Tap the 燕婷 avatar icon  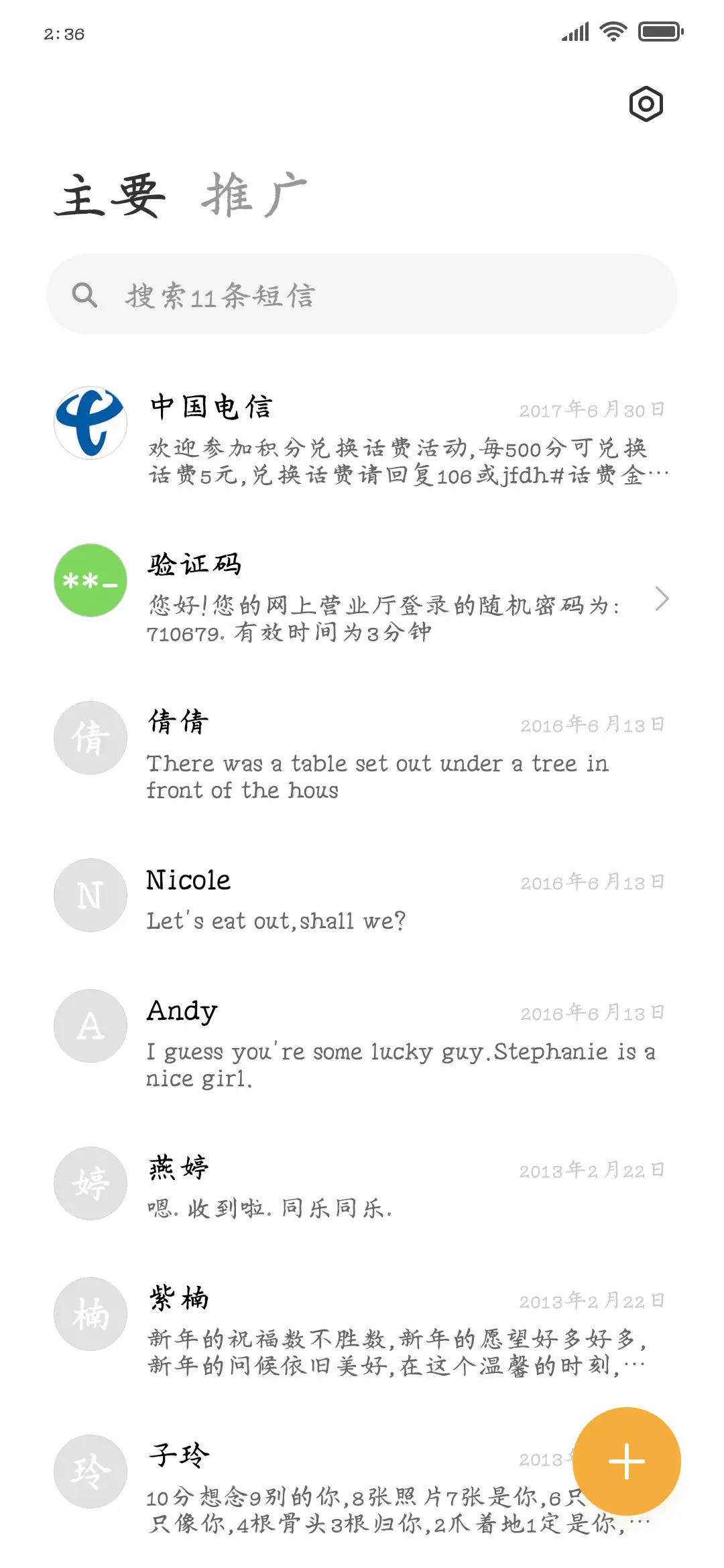90,1183
